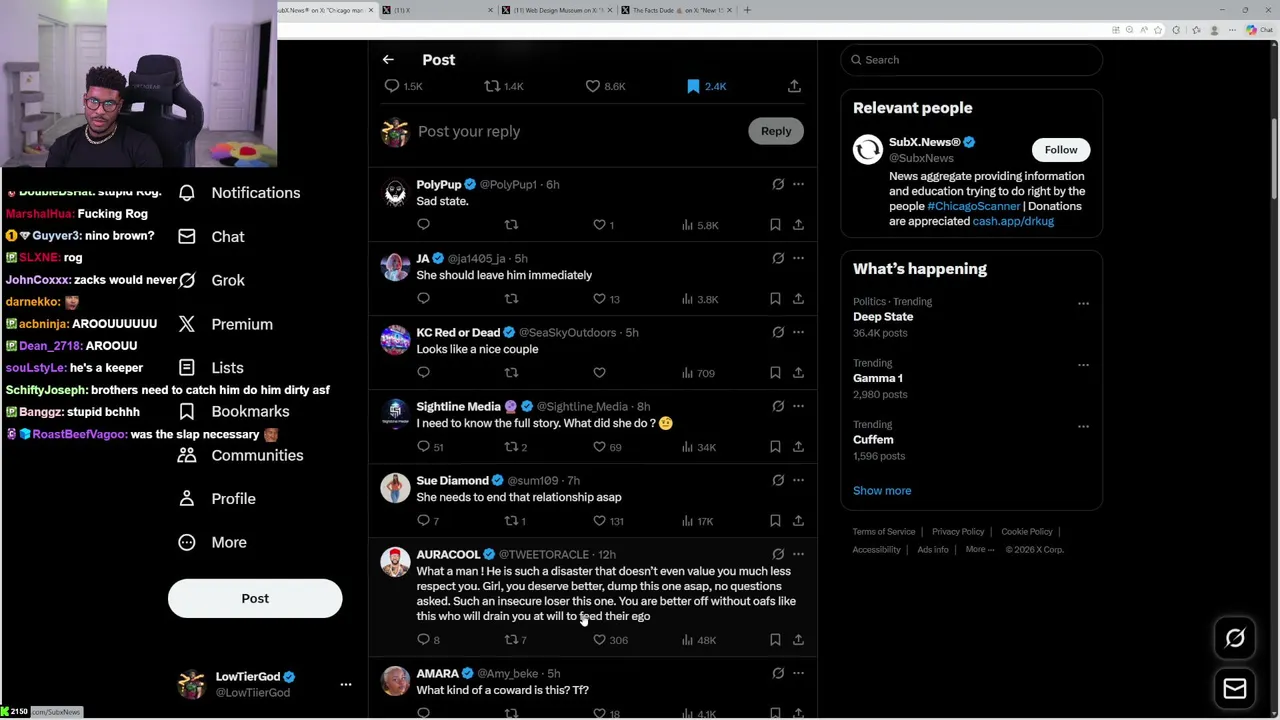
Task: Tap the white Post compose button
Action: [x=255, y=598]
